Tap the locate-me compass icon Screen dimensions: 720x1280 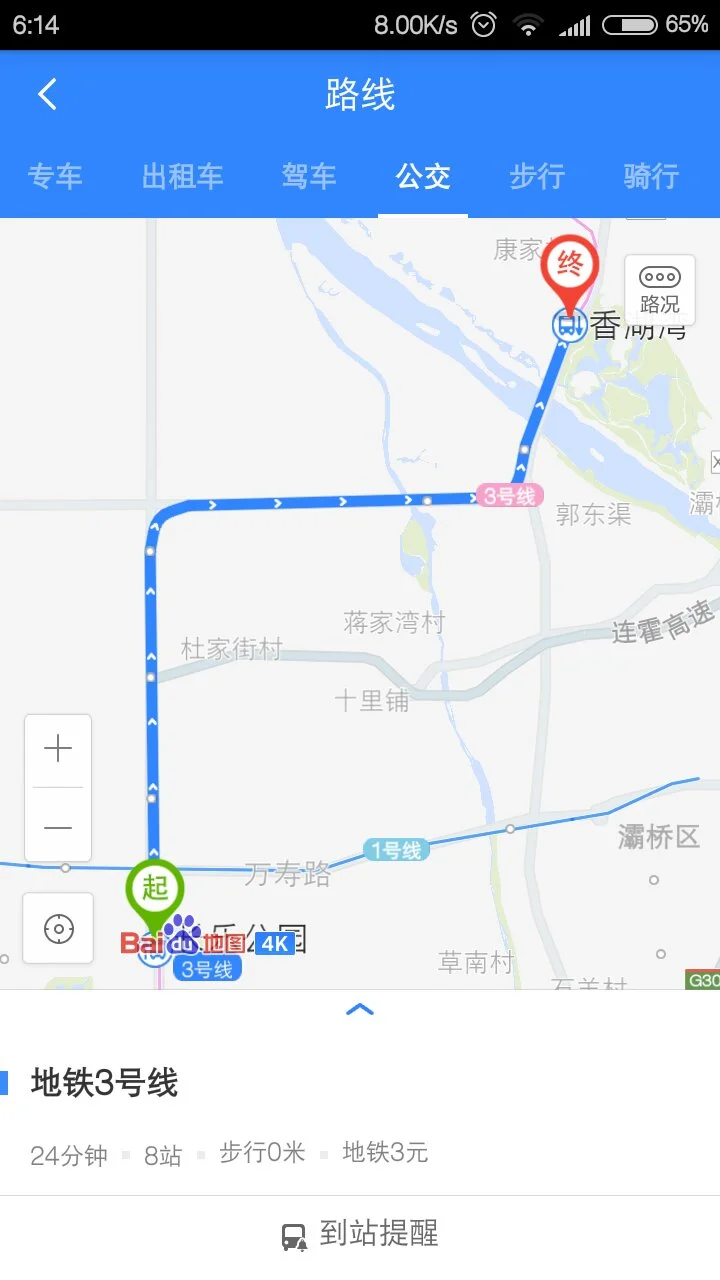58,928
